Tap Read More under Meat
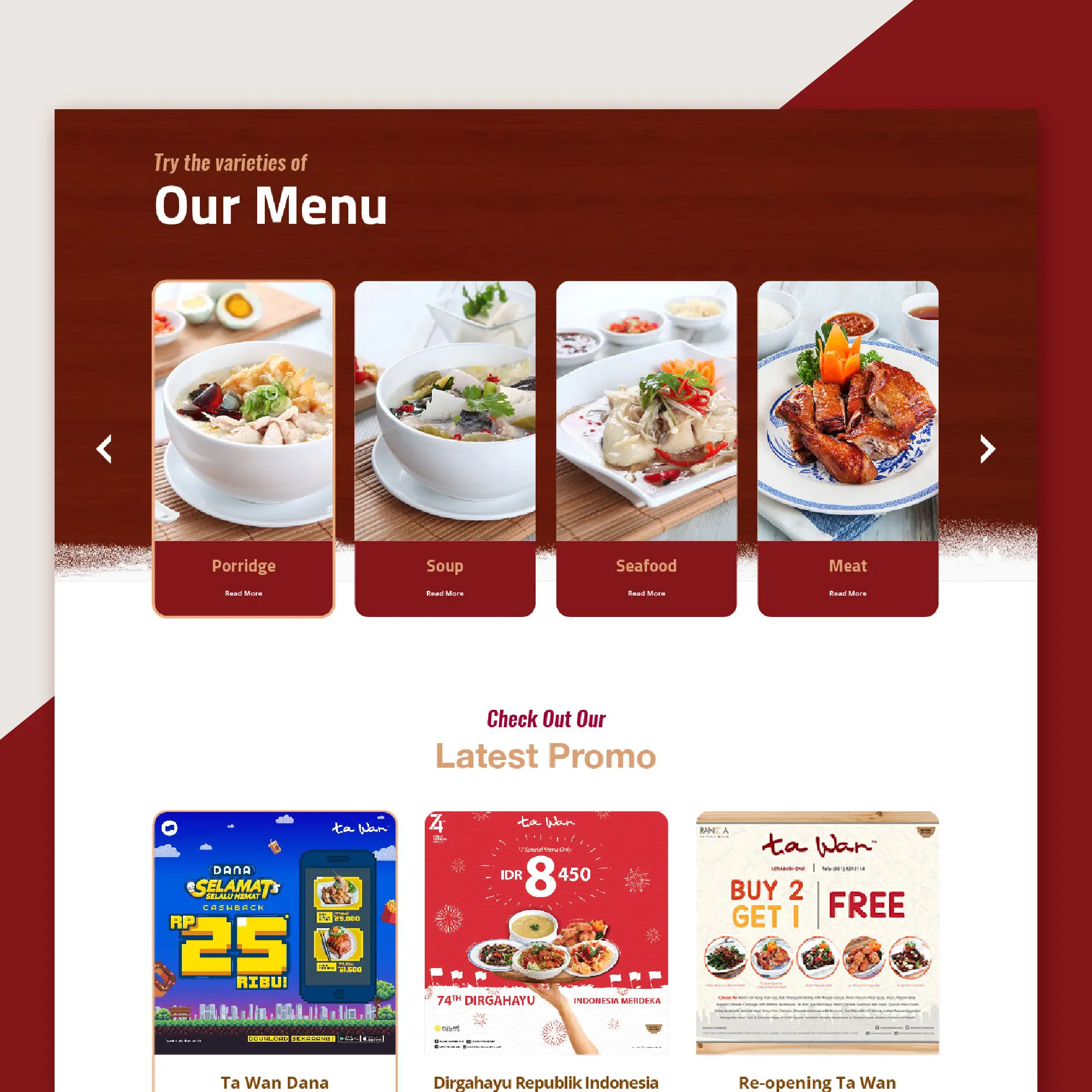Screen dimensions: 1092x1092 847,594
